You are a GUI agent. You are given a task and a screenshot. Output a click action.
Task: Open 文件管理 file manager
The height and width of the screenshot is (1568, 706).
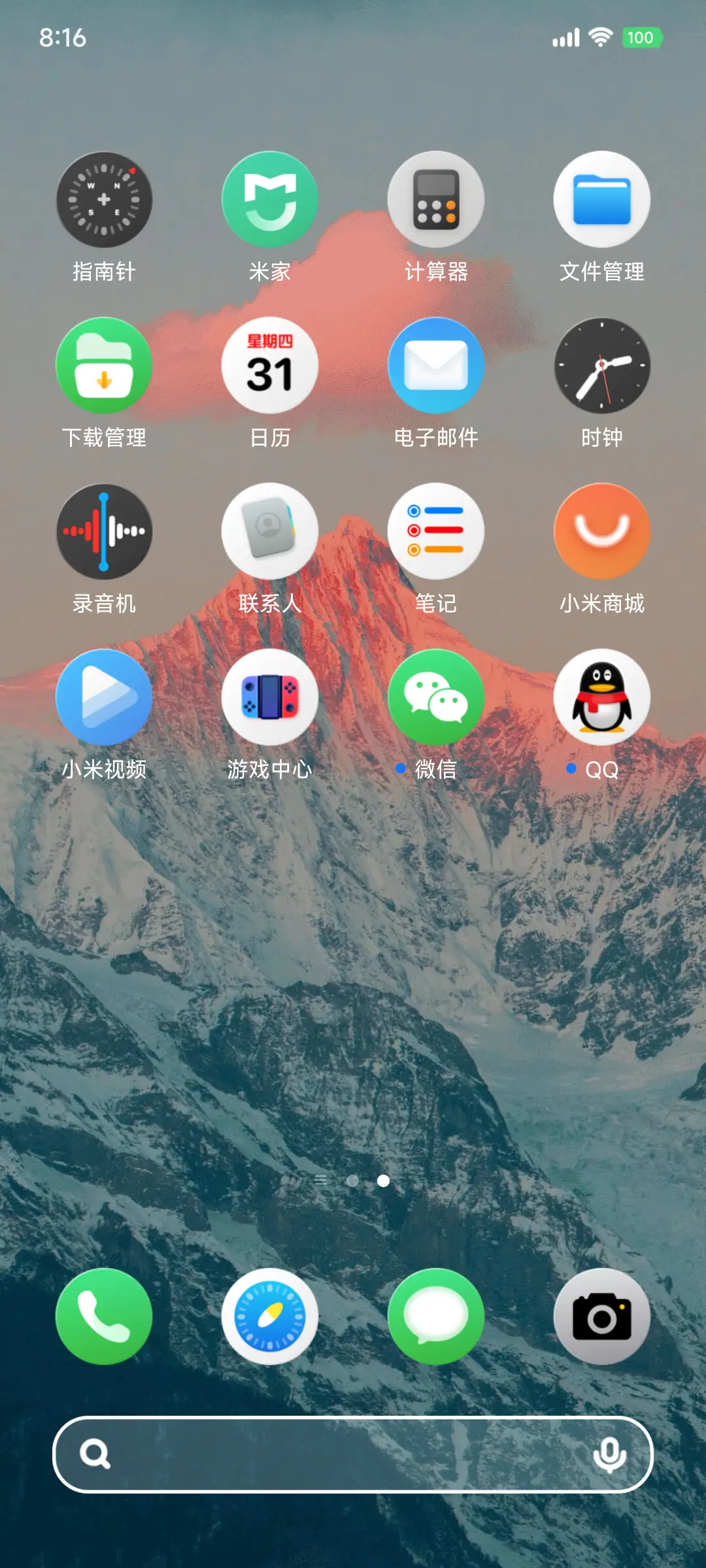tap(601, 201)
